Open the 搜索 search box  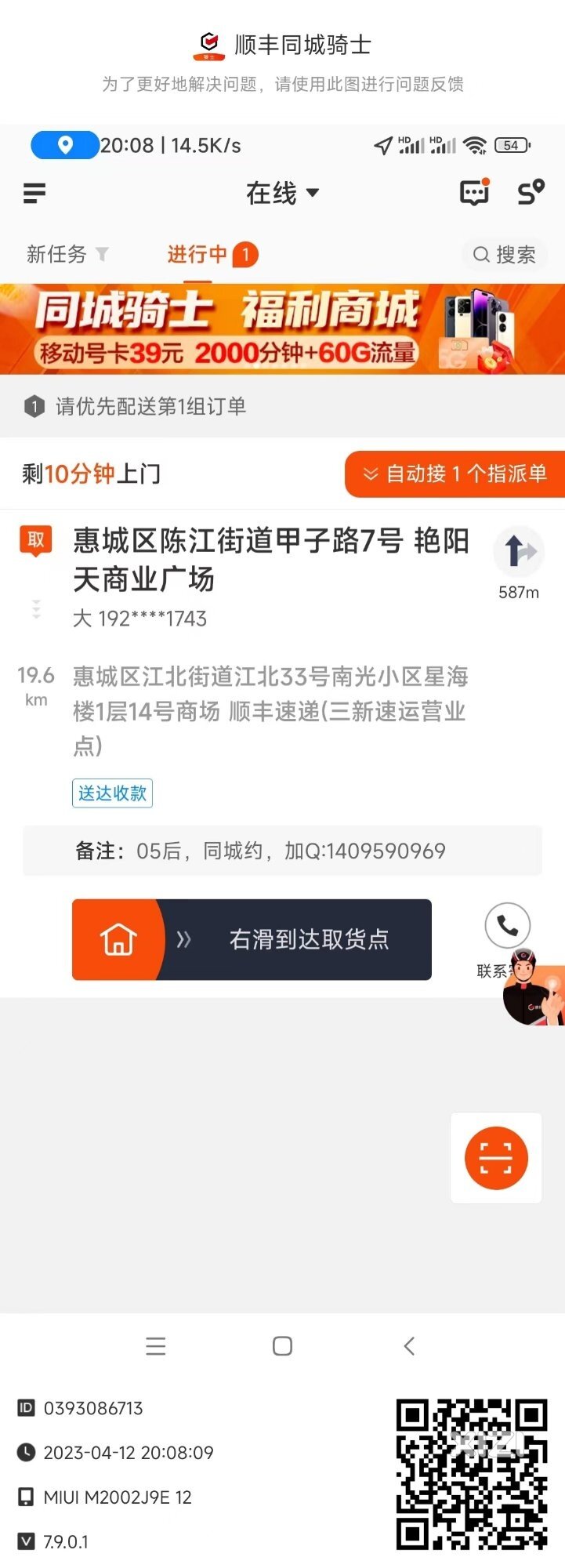tap(505, 254)
